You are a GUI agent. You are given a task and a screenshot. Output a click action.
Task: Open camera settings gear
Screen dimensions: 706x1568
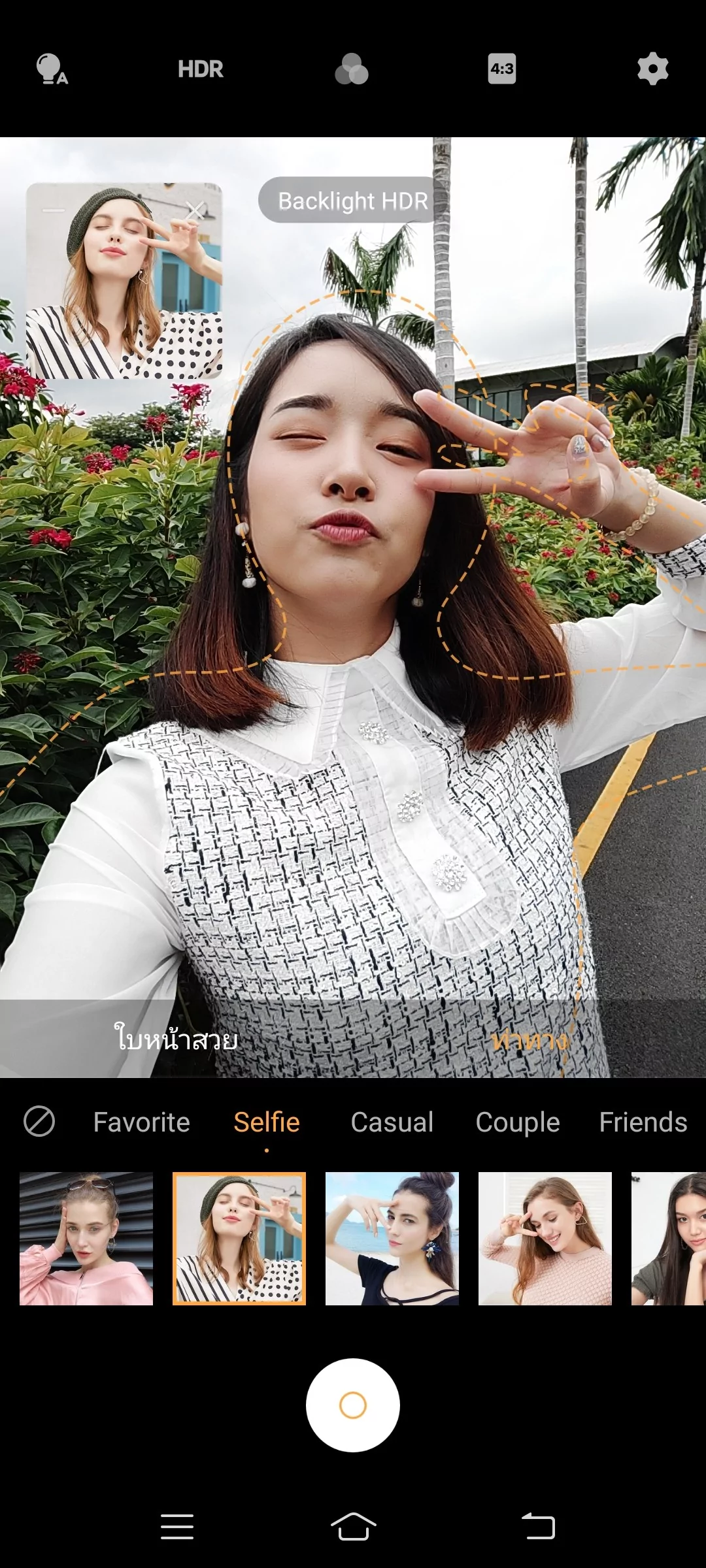(x=652, y=69)
